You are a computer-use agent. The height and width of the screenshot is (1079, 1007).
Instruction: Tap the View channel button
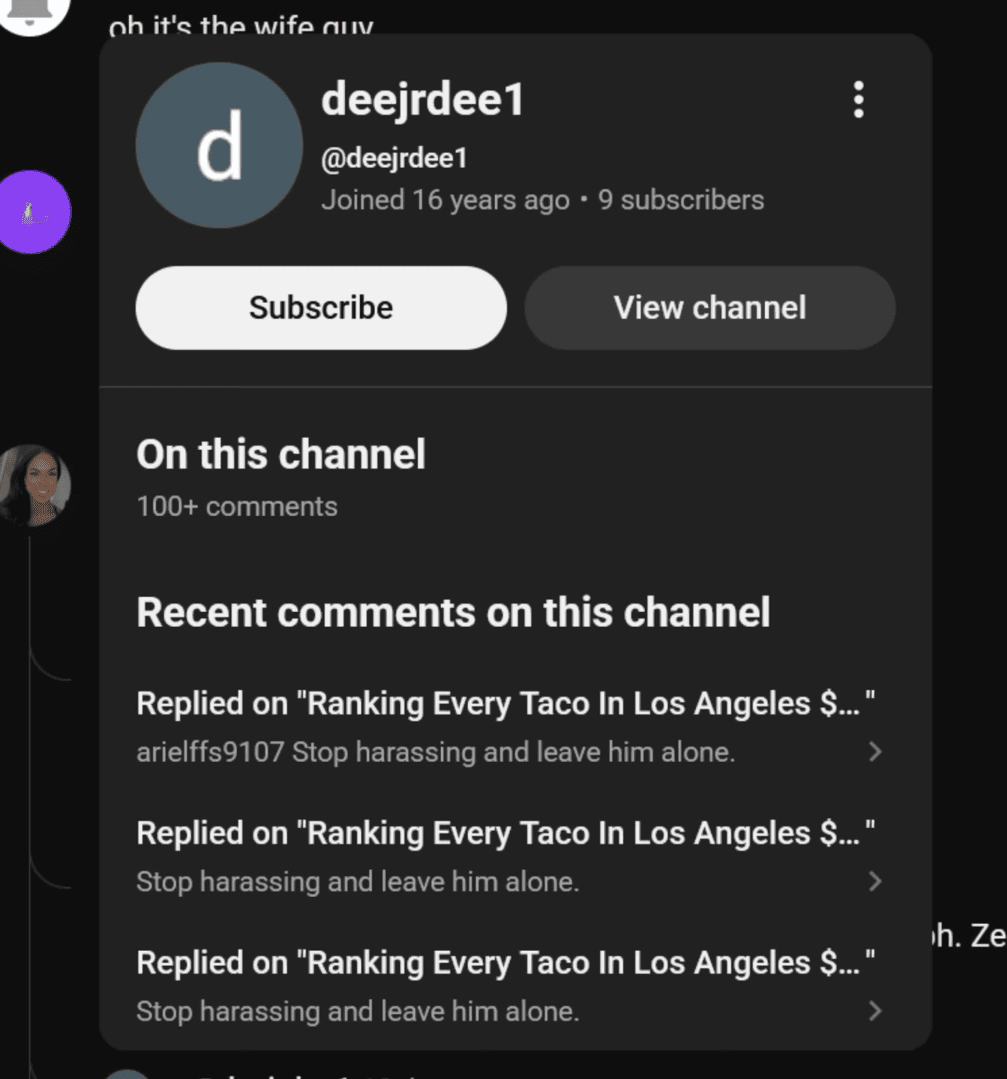(x=709, y=308)
